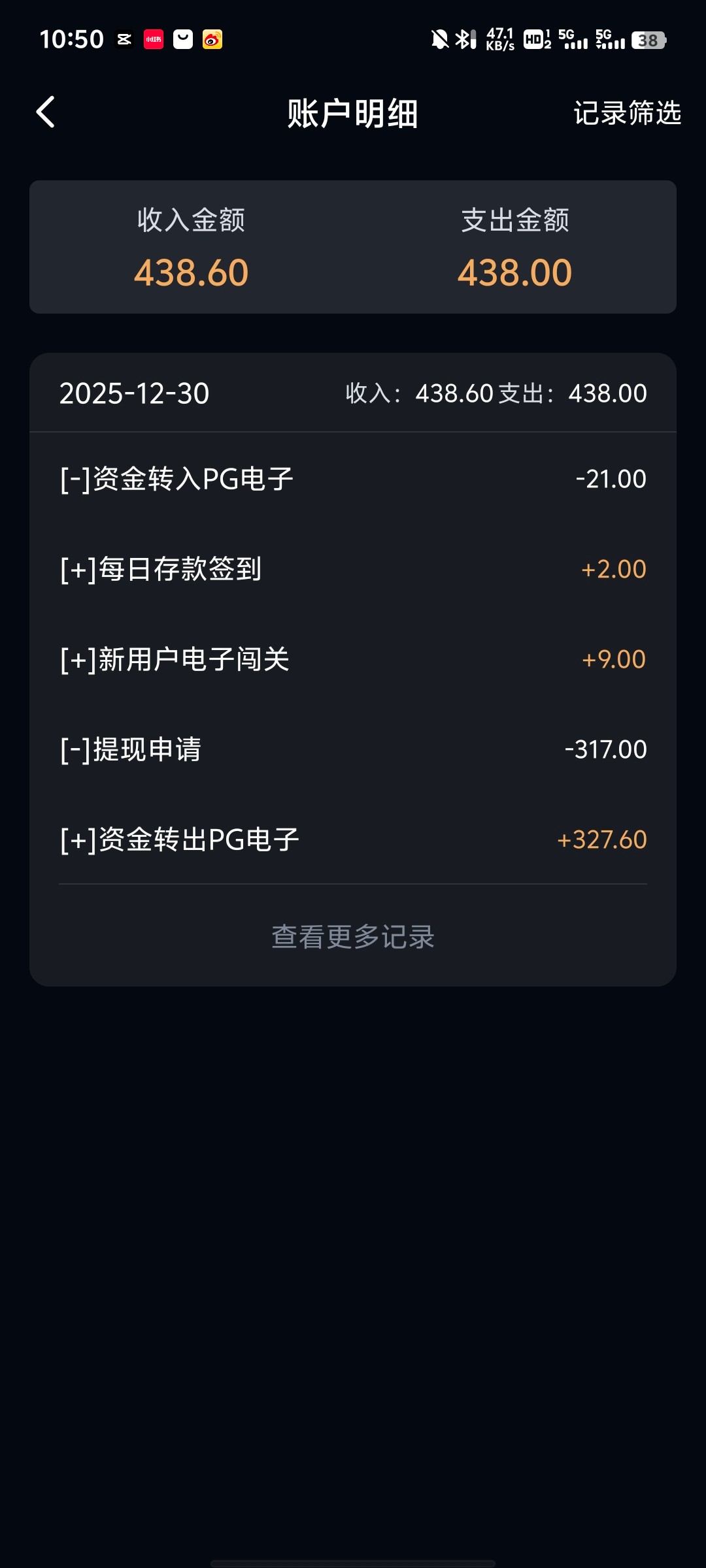Tap the CapCut notification icon
Screen dimensions: 706x1568
[x=124, y=39]
